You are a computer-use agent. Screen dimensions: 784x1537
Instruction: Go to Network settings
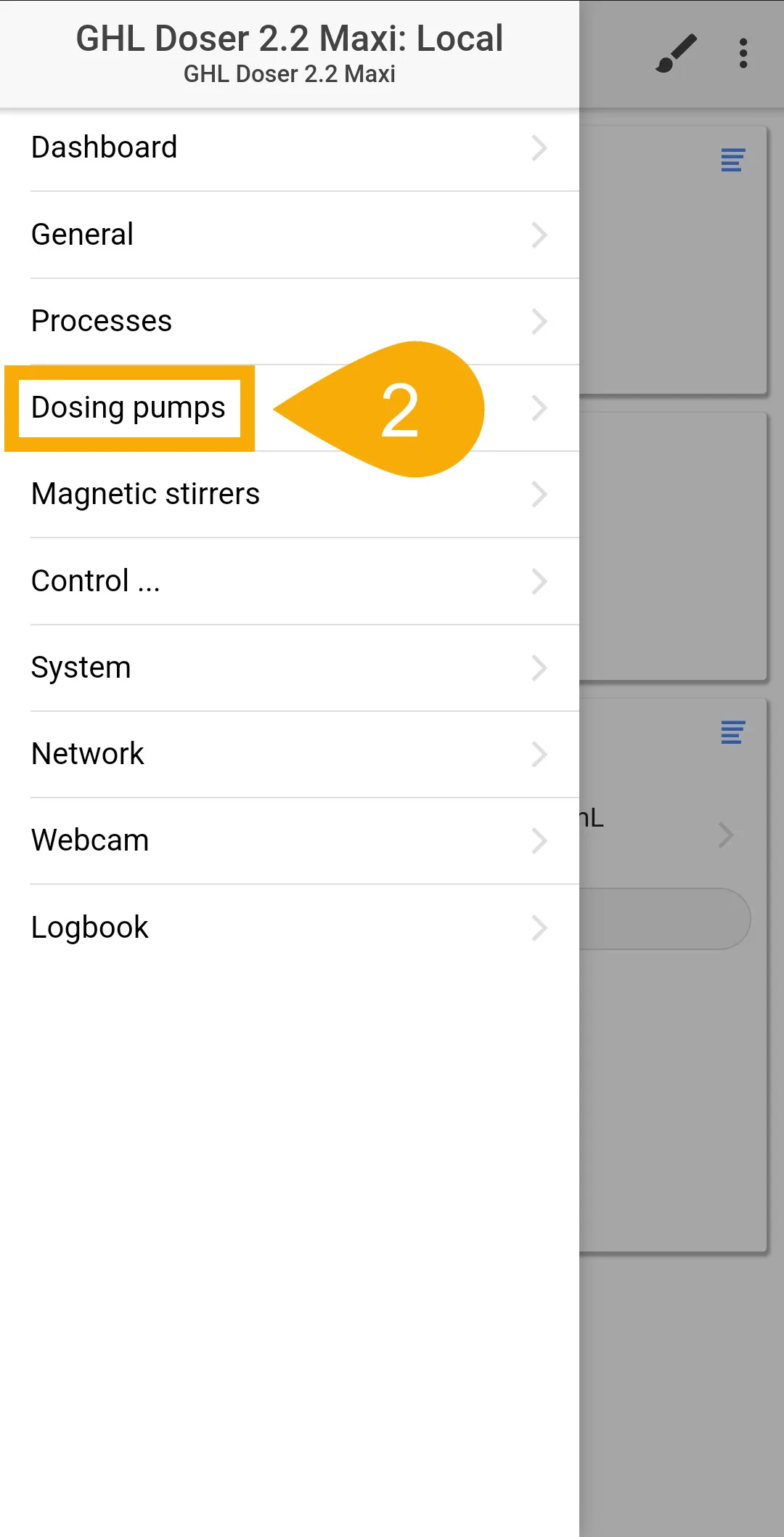tap(290, 755)
